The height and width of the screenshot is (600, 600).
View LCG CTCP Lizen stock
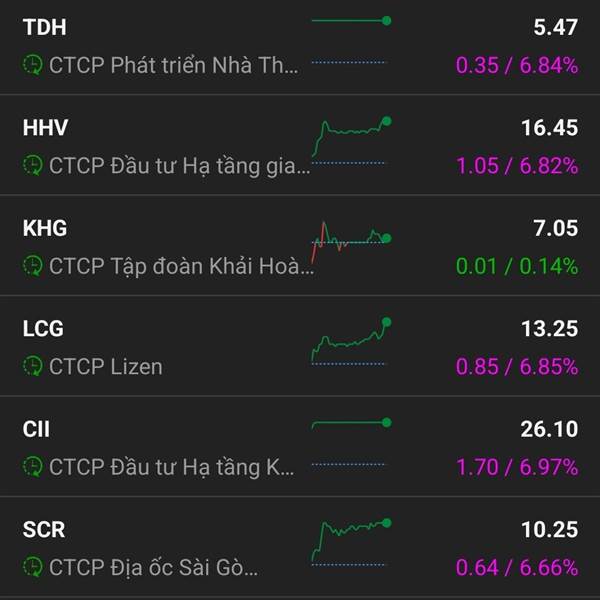click(x=300, y=346)
